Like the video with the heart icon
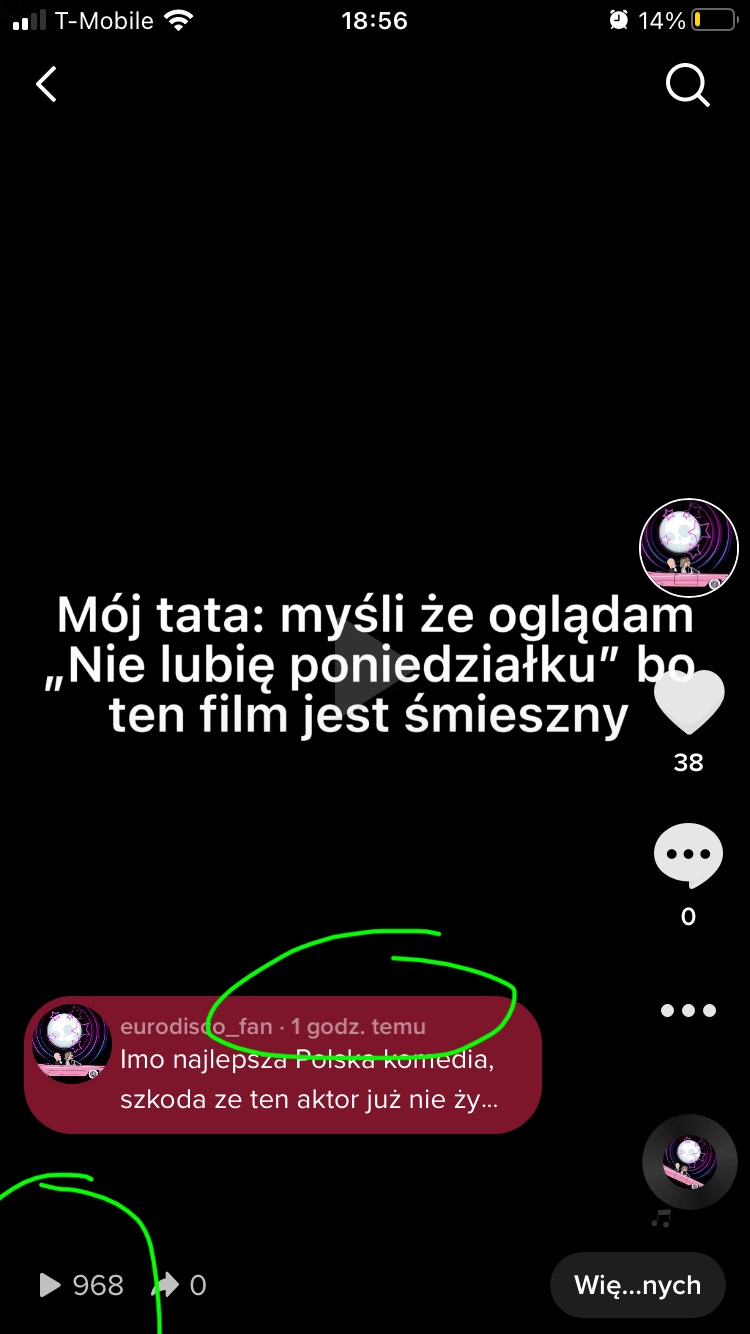Screen dimensions: 750x1334 coord(689,703)
